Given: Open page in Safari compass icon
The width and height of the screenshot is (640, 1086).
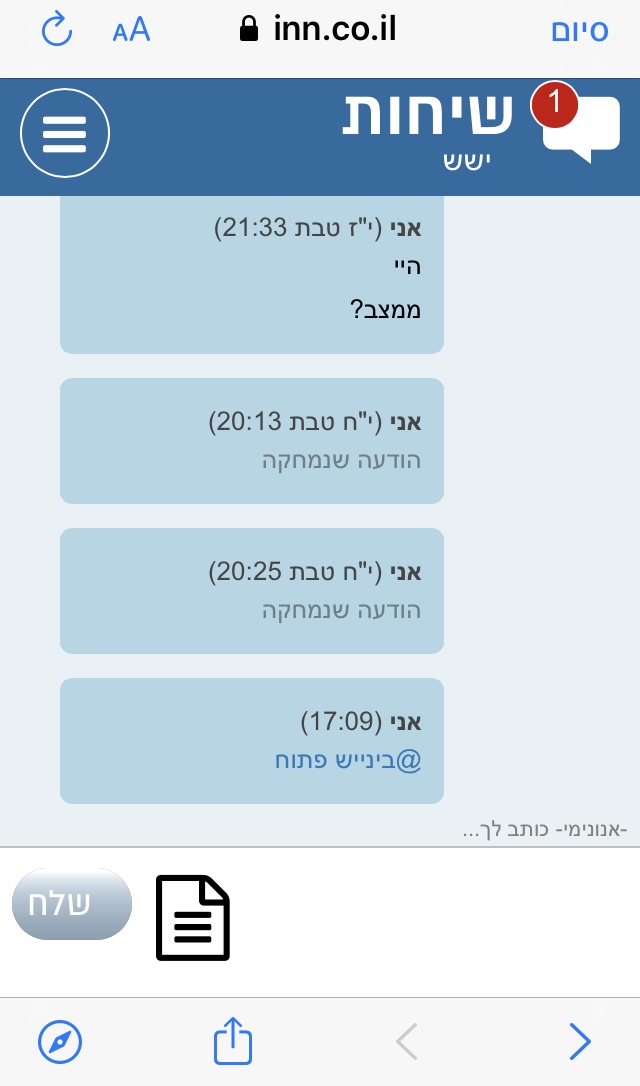Looking at the screenshot, I should pyautogui.click(x=60, y=1042).
